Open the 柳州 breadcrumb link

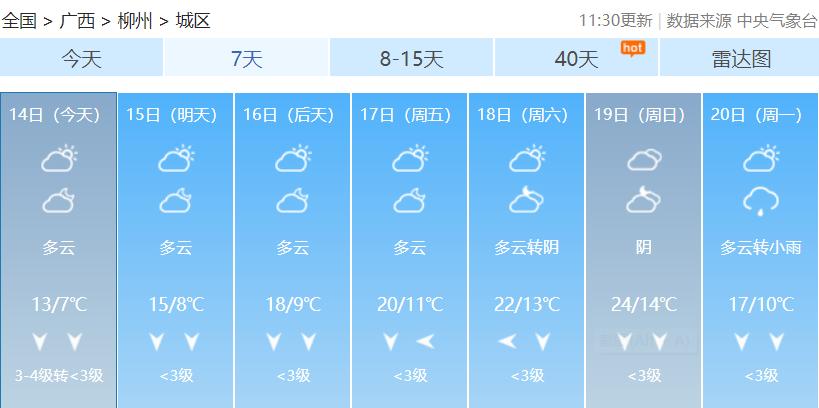point(134,20)
